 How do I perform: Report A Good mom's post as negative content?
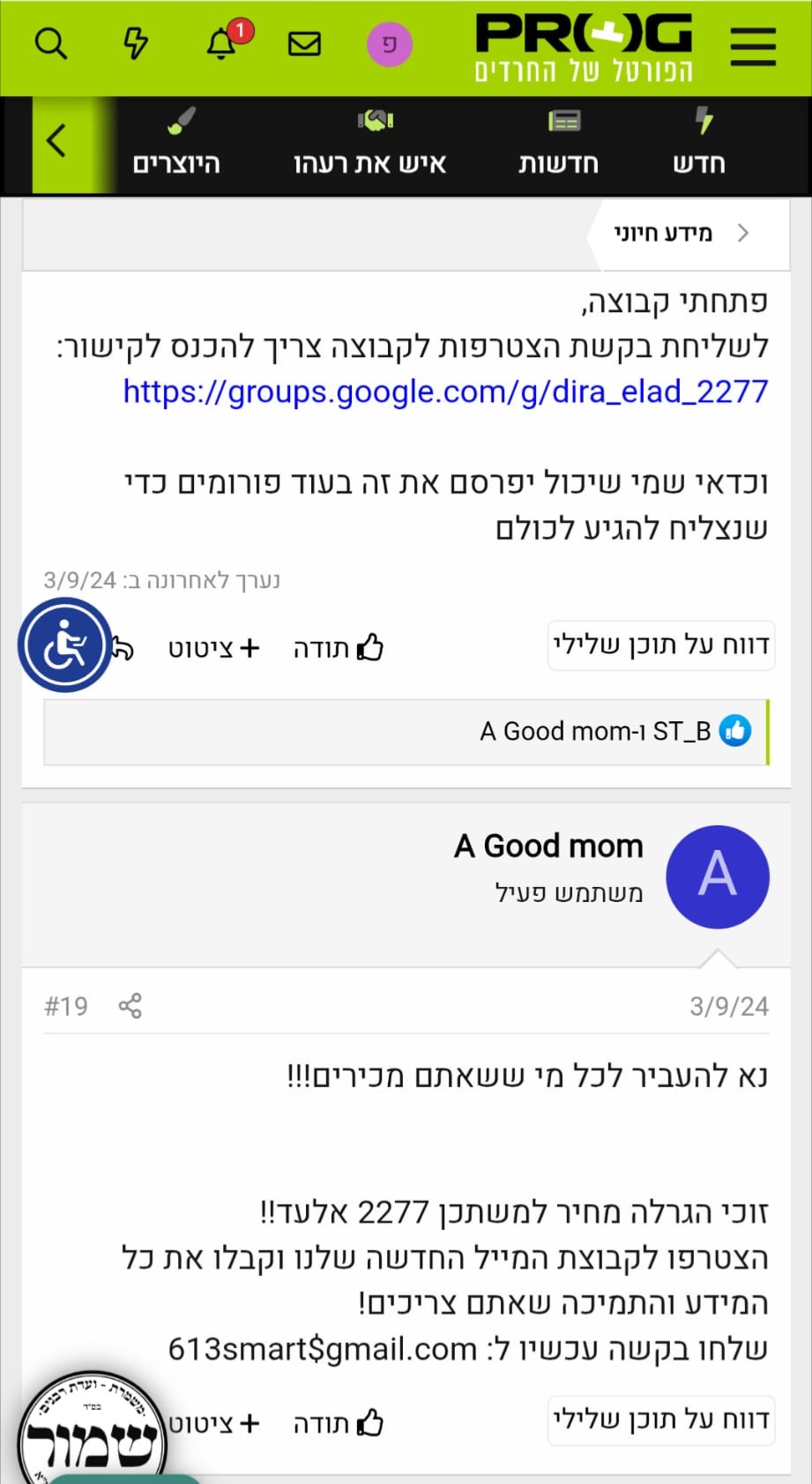coord(660,1420)
